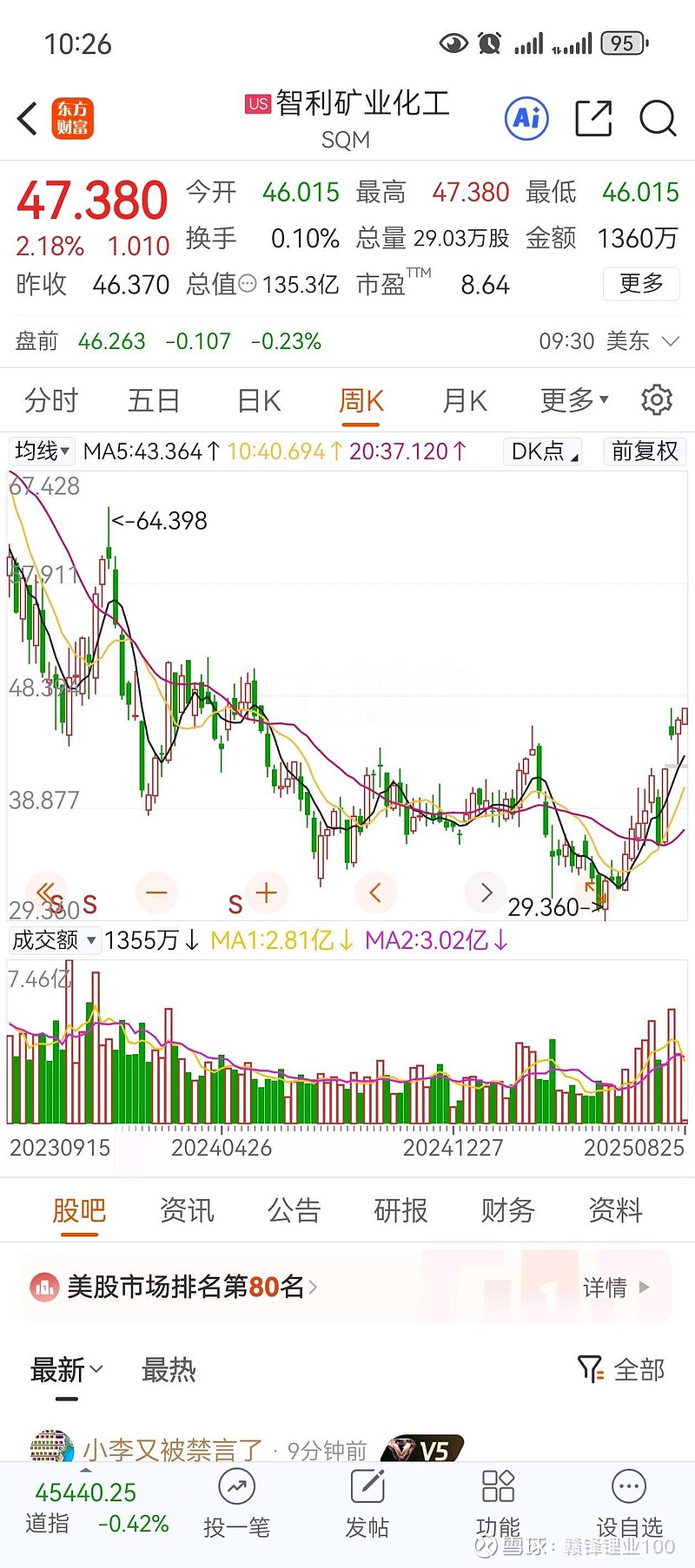Zoom out the chart with minus

point(157,893)
